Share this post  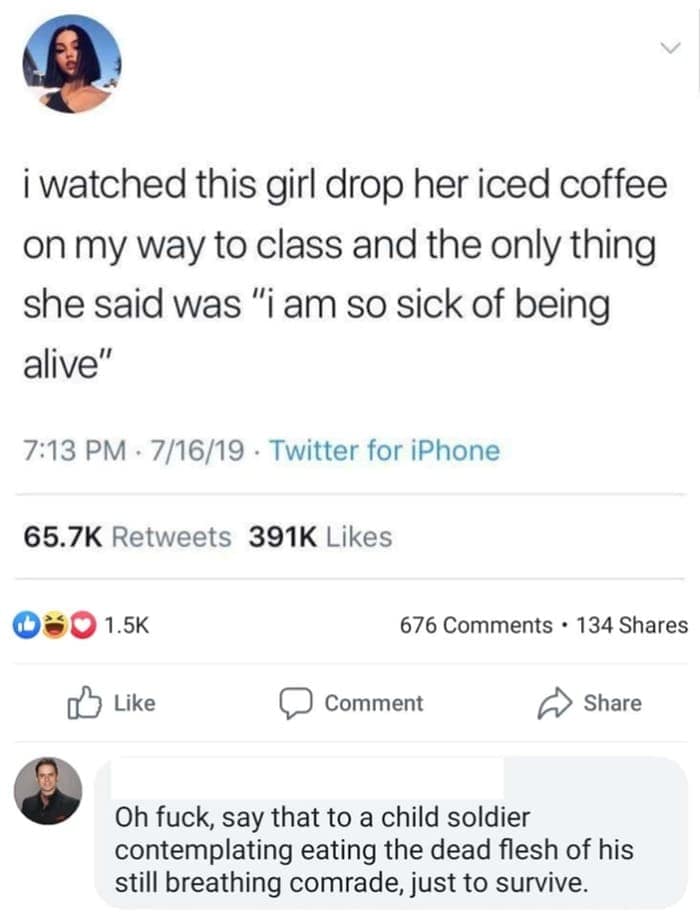pyautogui.click(x=592, y=703)
